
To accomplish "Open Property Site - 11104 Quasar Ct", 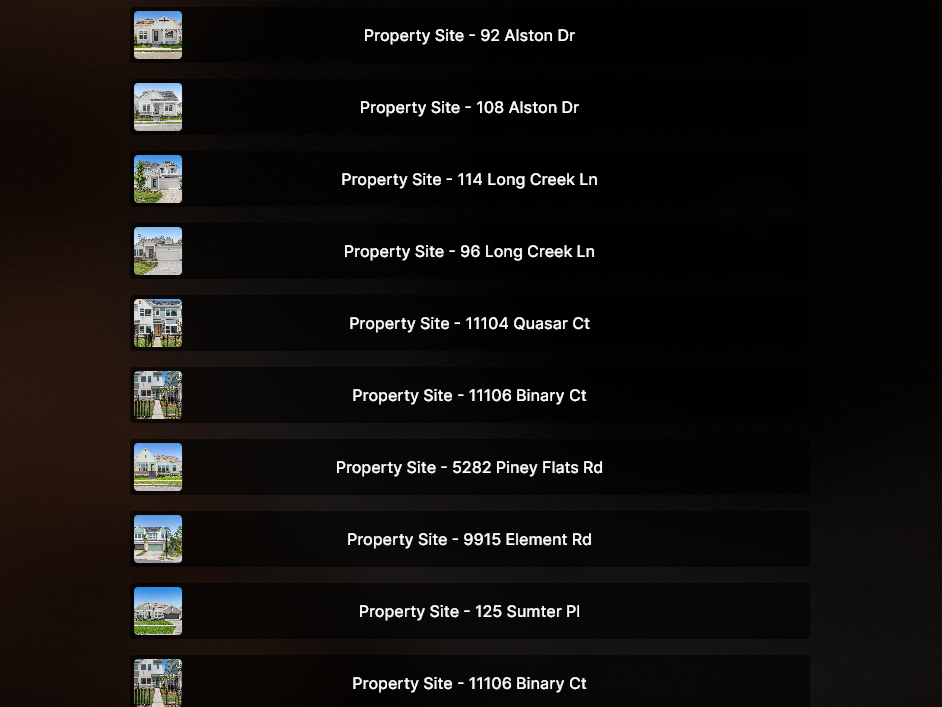I will point(469,324).
